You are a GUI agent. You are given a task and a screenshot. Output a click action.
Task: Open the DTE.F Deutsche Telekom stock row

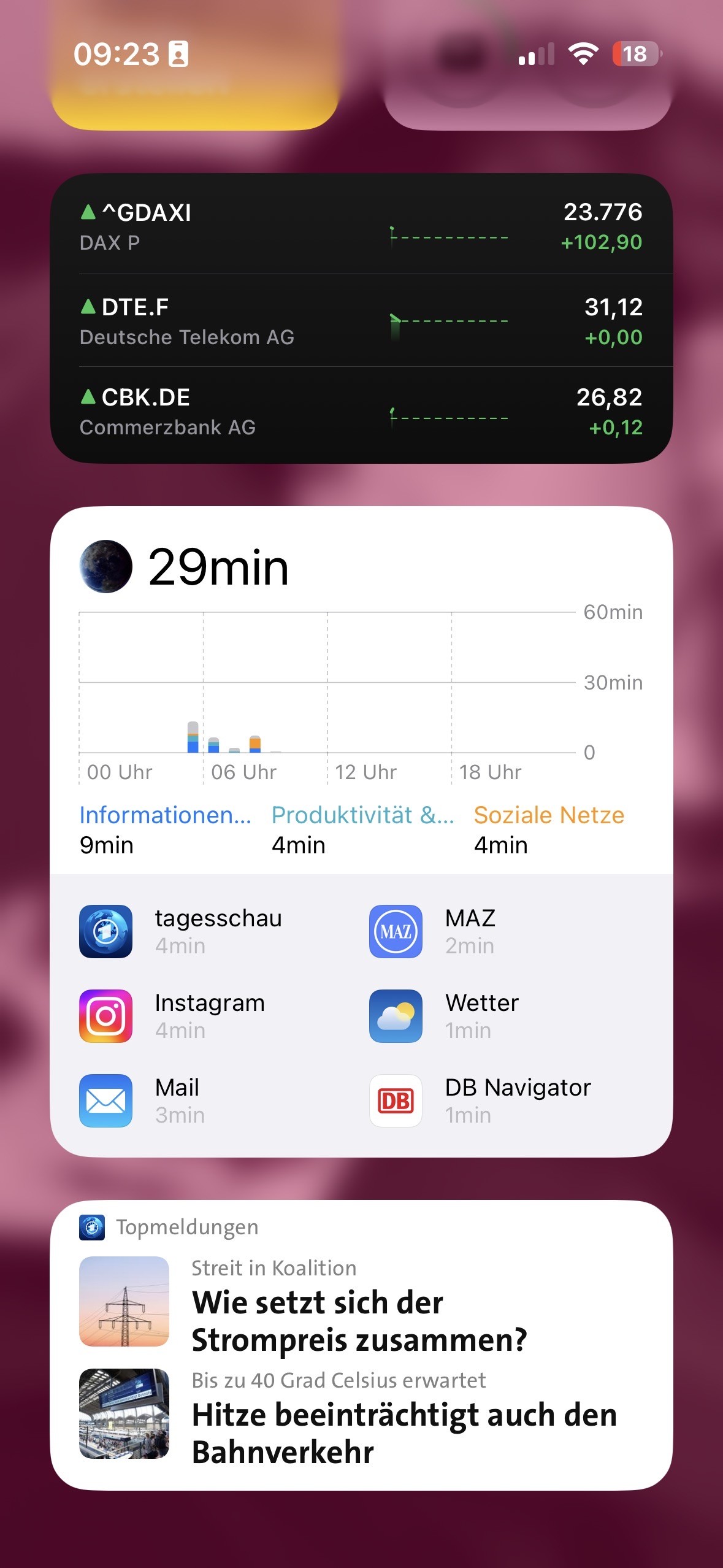pyautogui.click(x=361, y=321)
